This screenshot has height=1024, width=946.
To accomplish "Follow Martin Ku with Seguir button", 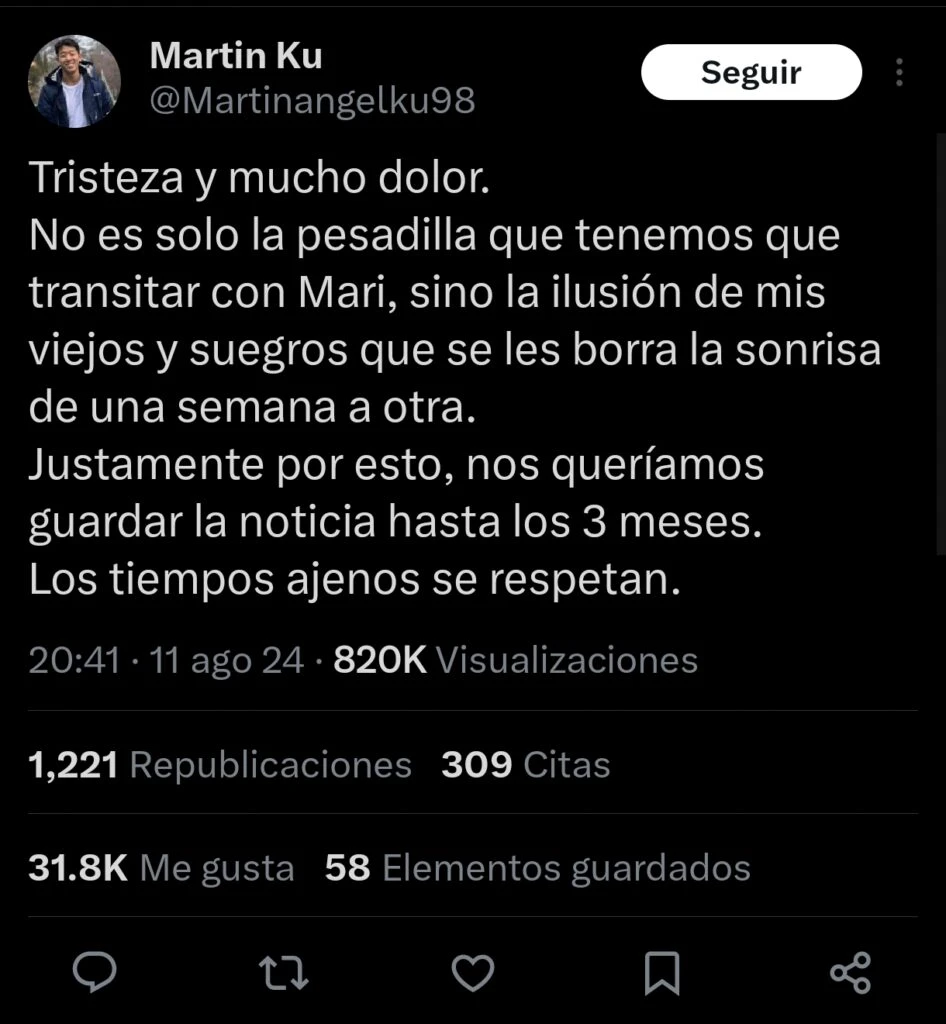I will tap(750, 72).
